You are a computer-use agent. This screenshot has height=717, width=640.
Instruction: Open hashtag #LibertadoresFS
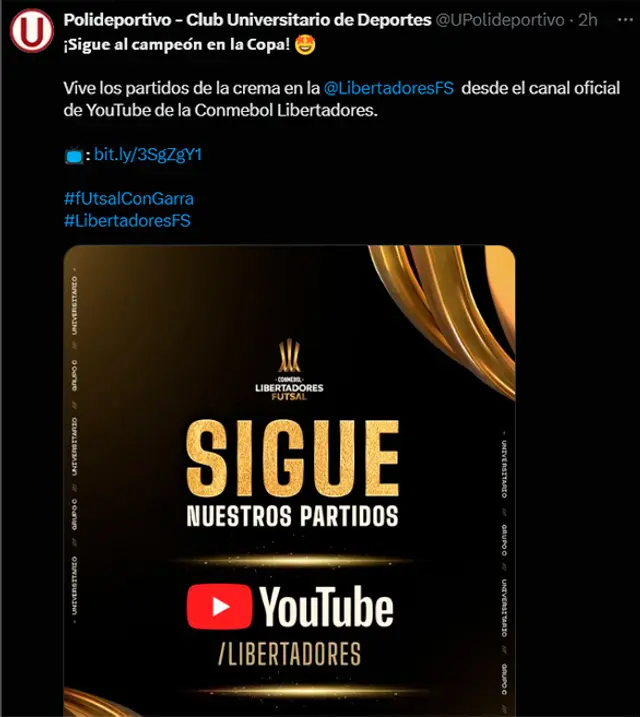coord(126,220)
